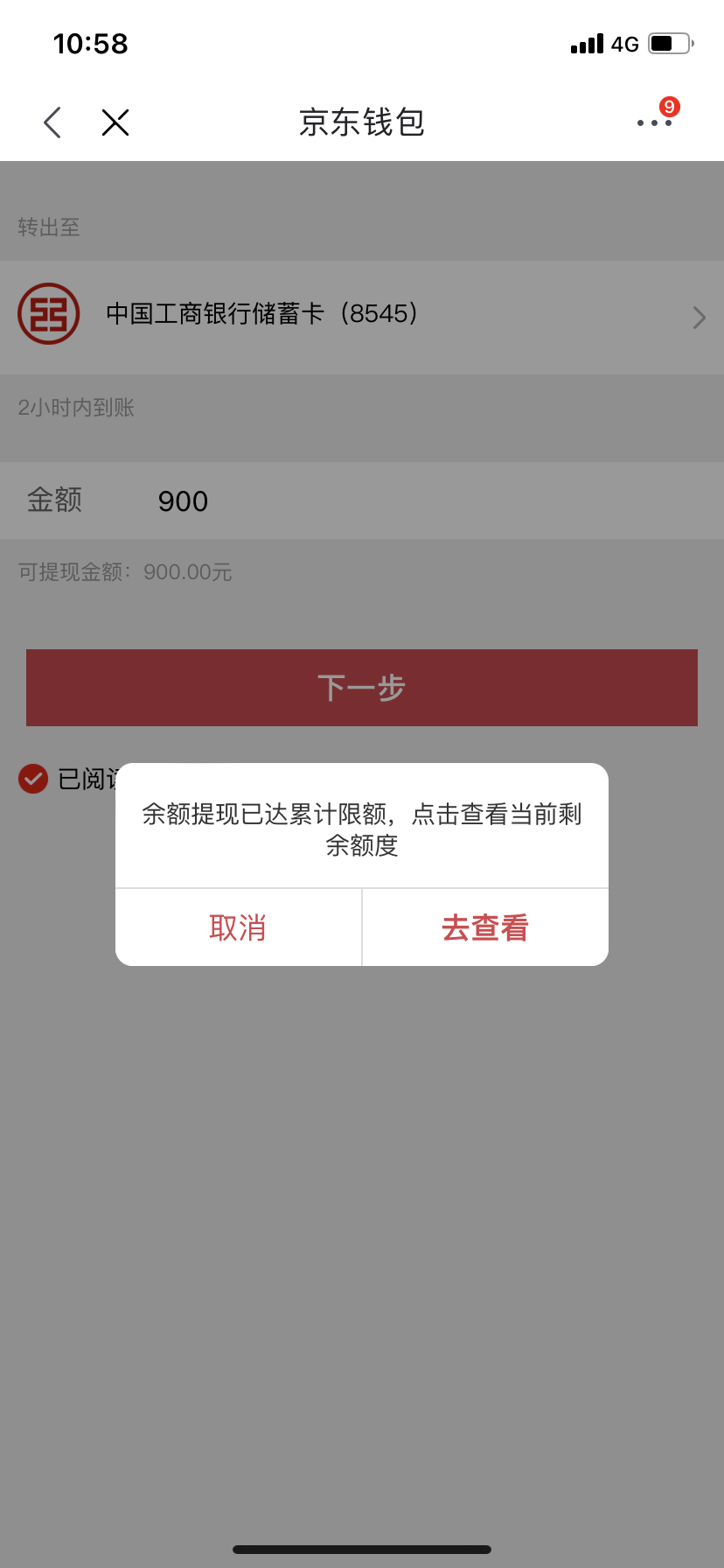Go back from 京东钱包 page
Viewport: 724px width, 1568px height.
click(x=52, y=122)
